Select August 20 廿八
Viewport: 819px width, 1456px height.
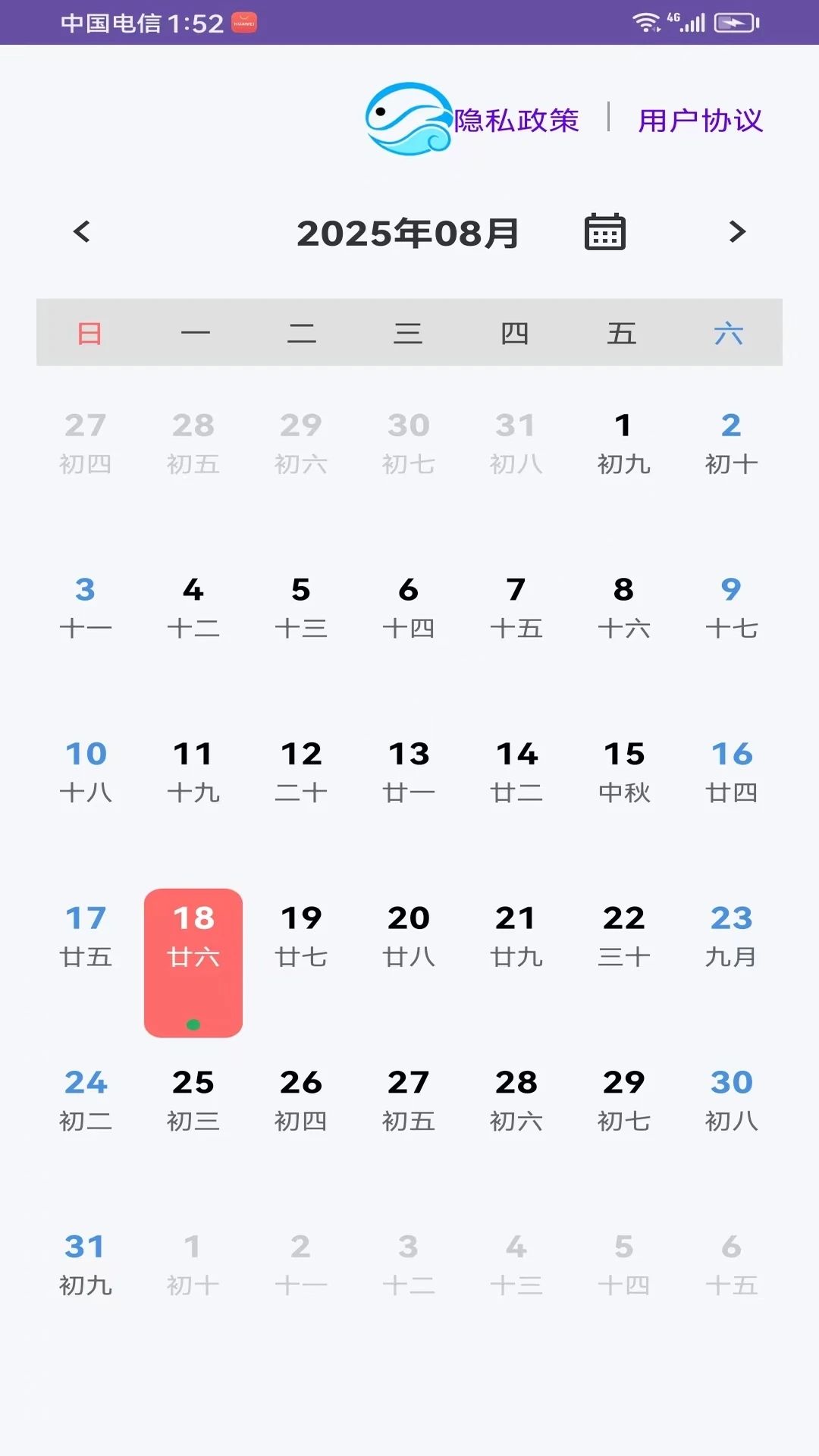click(x=409, y=937)
